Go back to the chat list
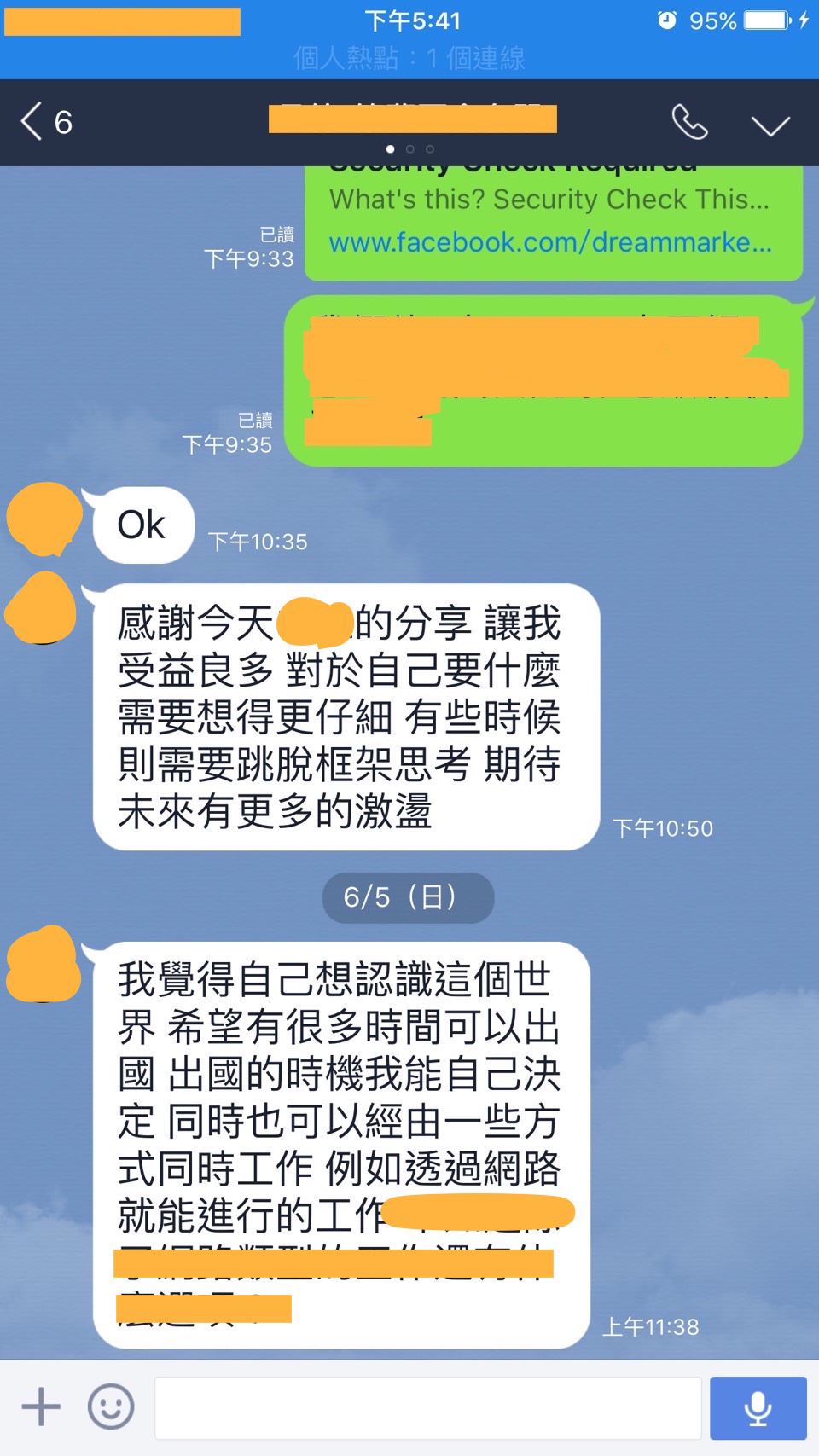Viewport: 819px width, 1456px height. pyautogui.click(x=46, y=122)
